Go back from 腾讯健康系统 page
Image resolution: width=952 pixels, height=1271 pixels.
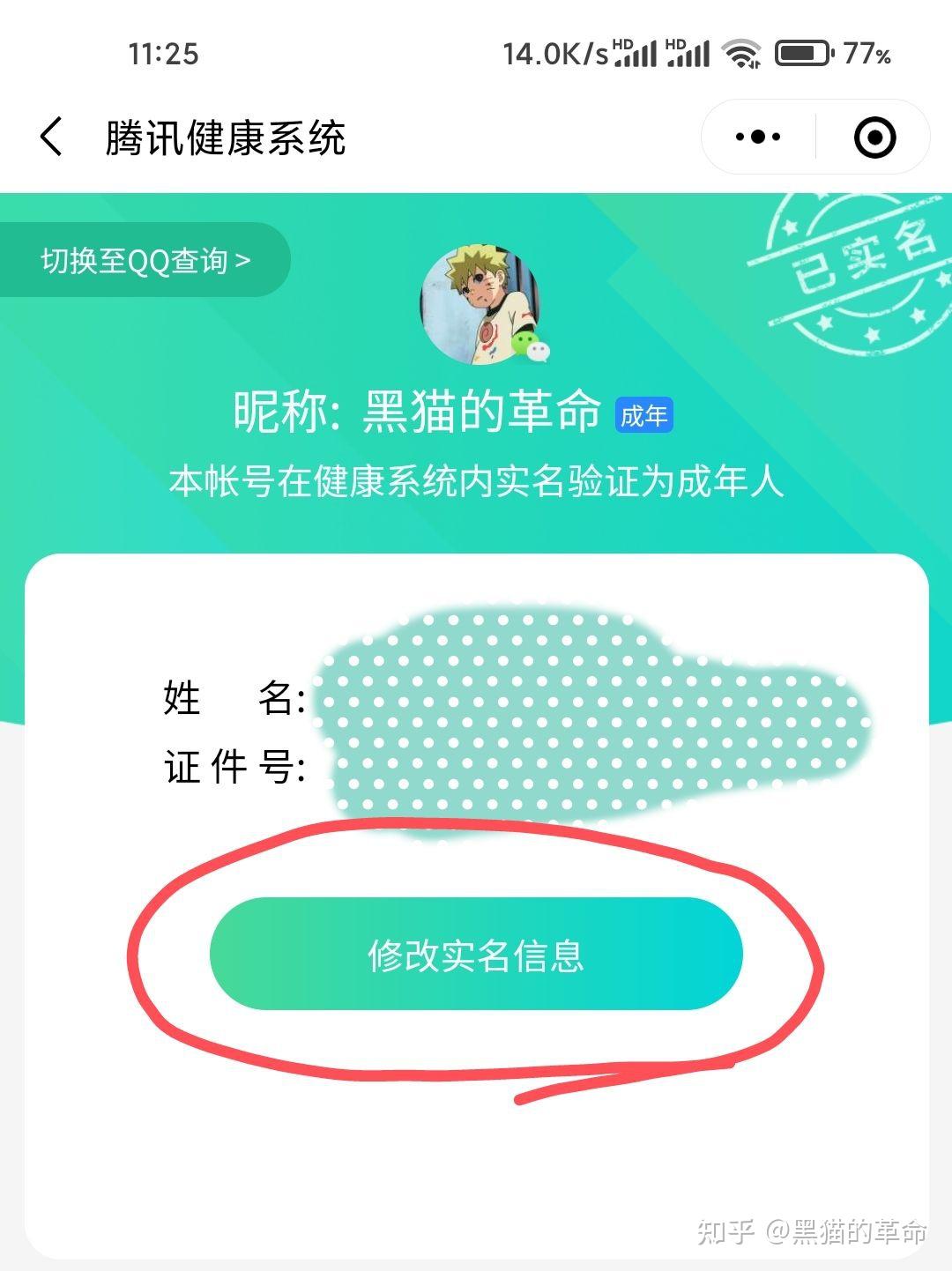(51, 138)
